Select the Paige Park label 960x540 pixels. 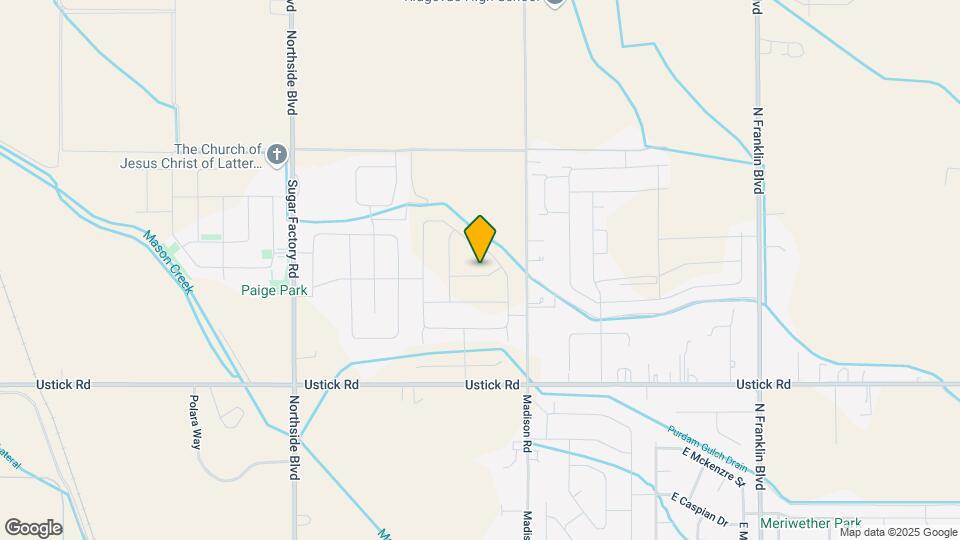coord(274,290)
